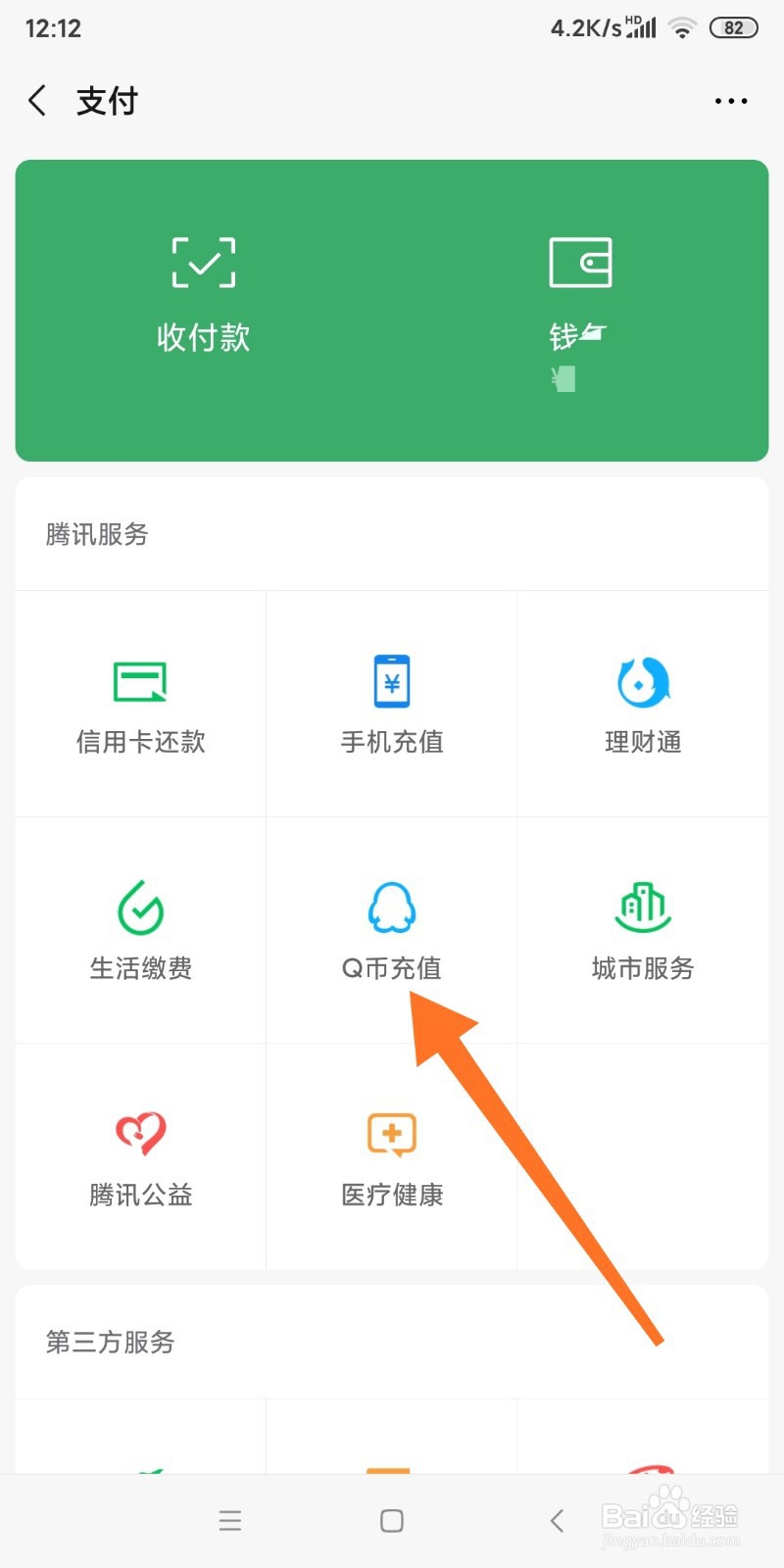Open 城市服务 city services
This screenshot has height=1568, width=784.
642,931
